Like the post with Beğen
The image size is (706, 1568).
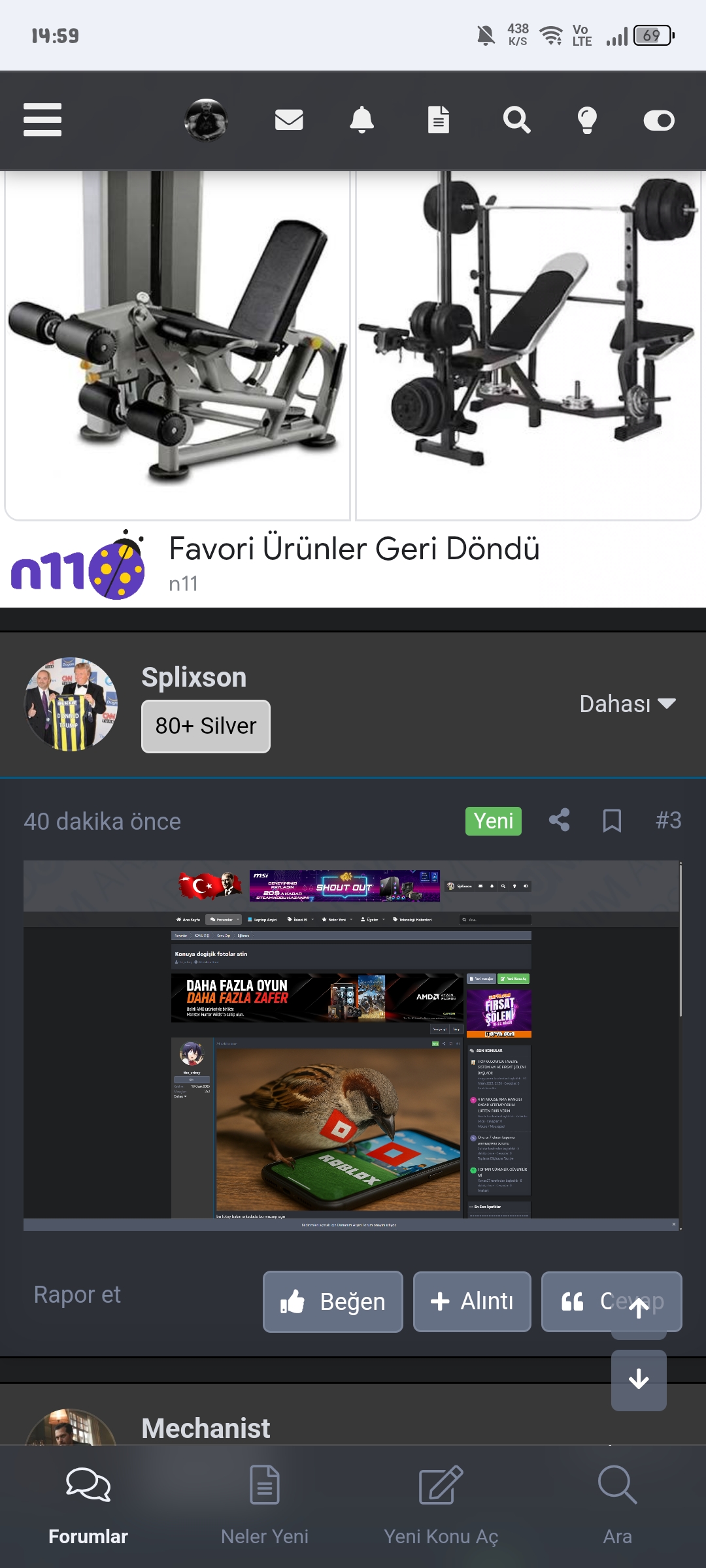tap(333, 1301)
